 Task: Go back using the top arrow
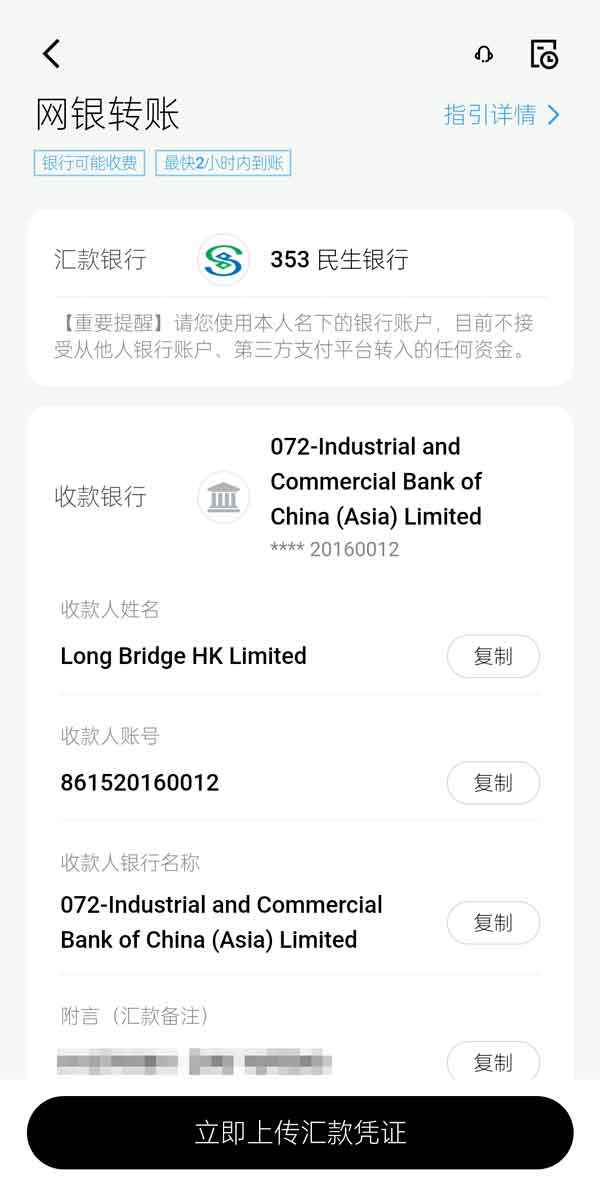point(52,54)
